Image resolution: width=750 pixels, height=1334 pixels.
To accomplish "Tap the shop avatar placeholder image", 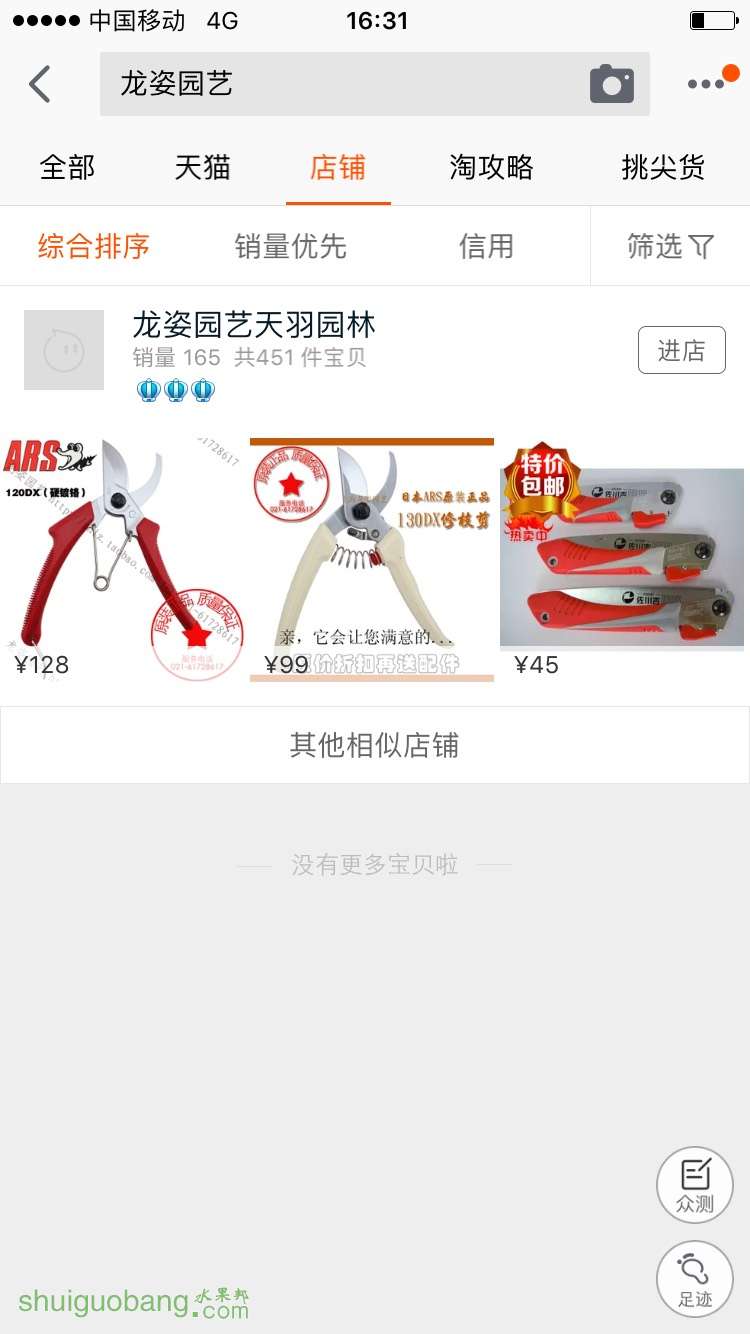I will pyautogui.click(x=63, y=350).
